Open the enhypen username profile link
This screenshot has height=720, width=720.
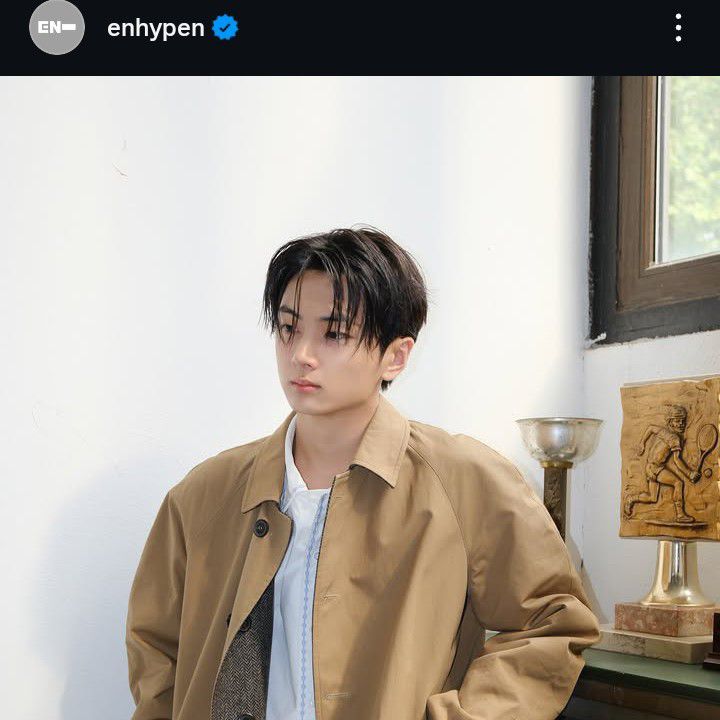(x=155, y=28)
